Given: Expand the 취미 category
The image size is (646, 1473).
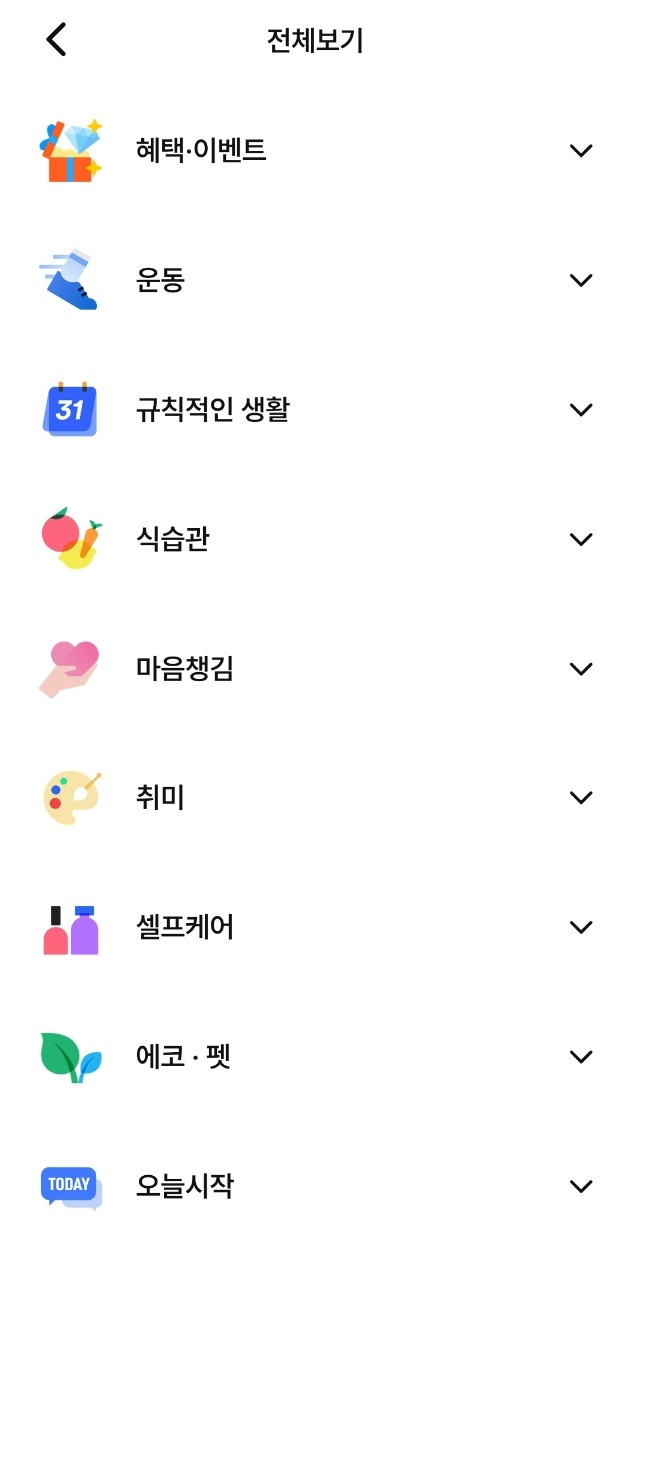Looking at the screenshot, I should (580, 798).
